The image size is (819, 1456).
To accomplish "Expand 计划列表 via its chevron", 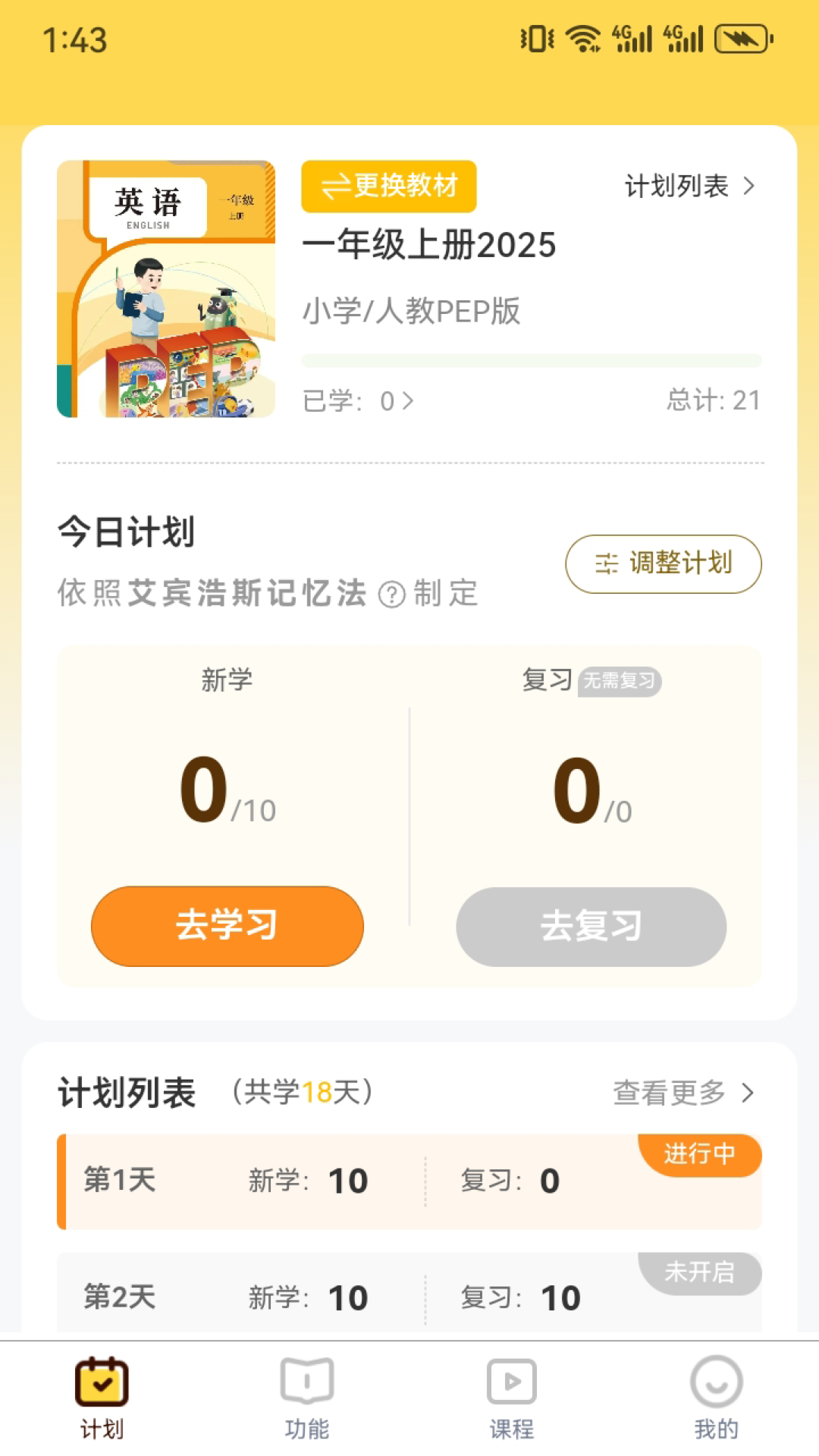I will [x=749, y=186].
